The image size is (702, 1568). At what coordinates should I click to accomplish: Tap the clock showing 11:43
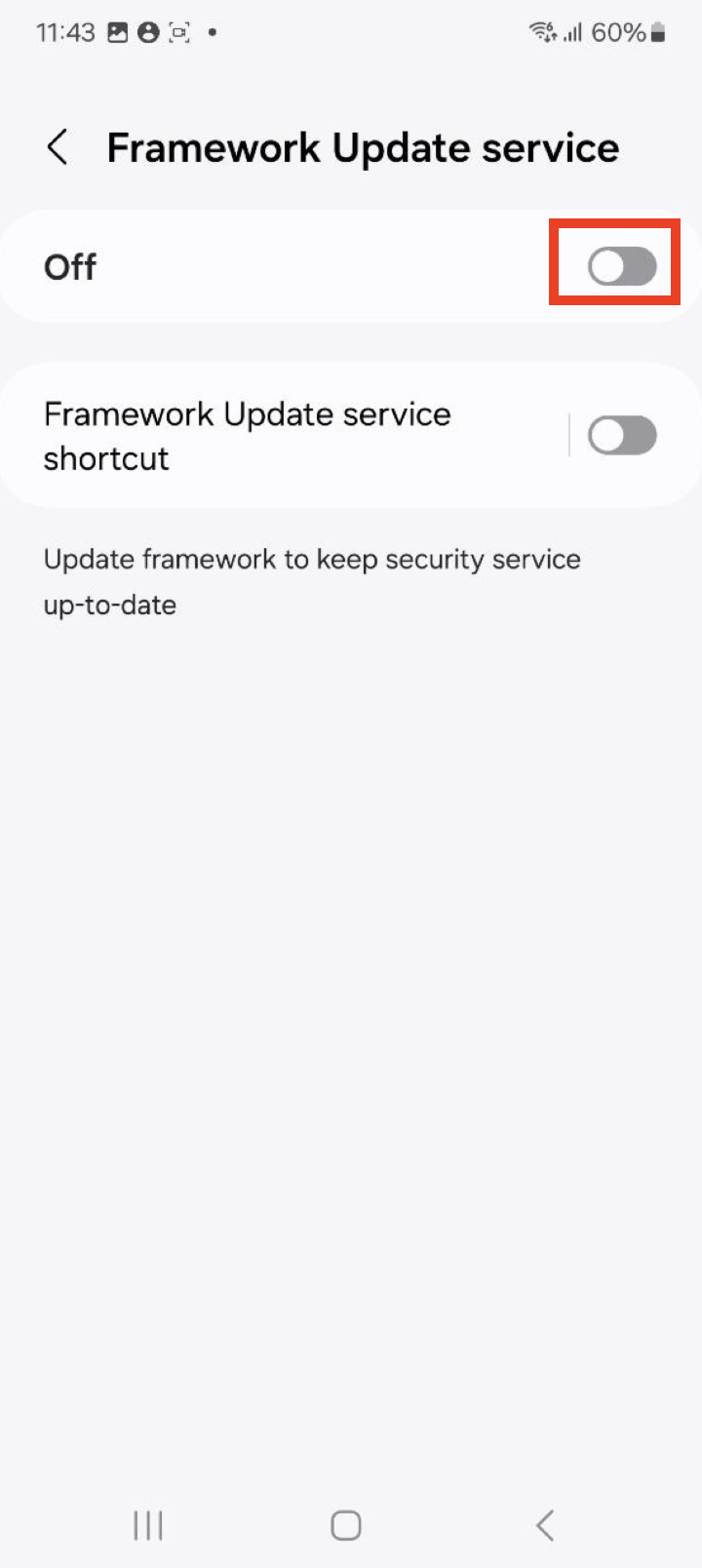coord(64,32)
